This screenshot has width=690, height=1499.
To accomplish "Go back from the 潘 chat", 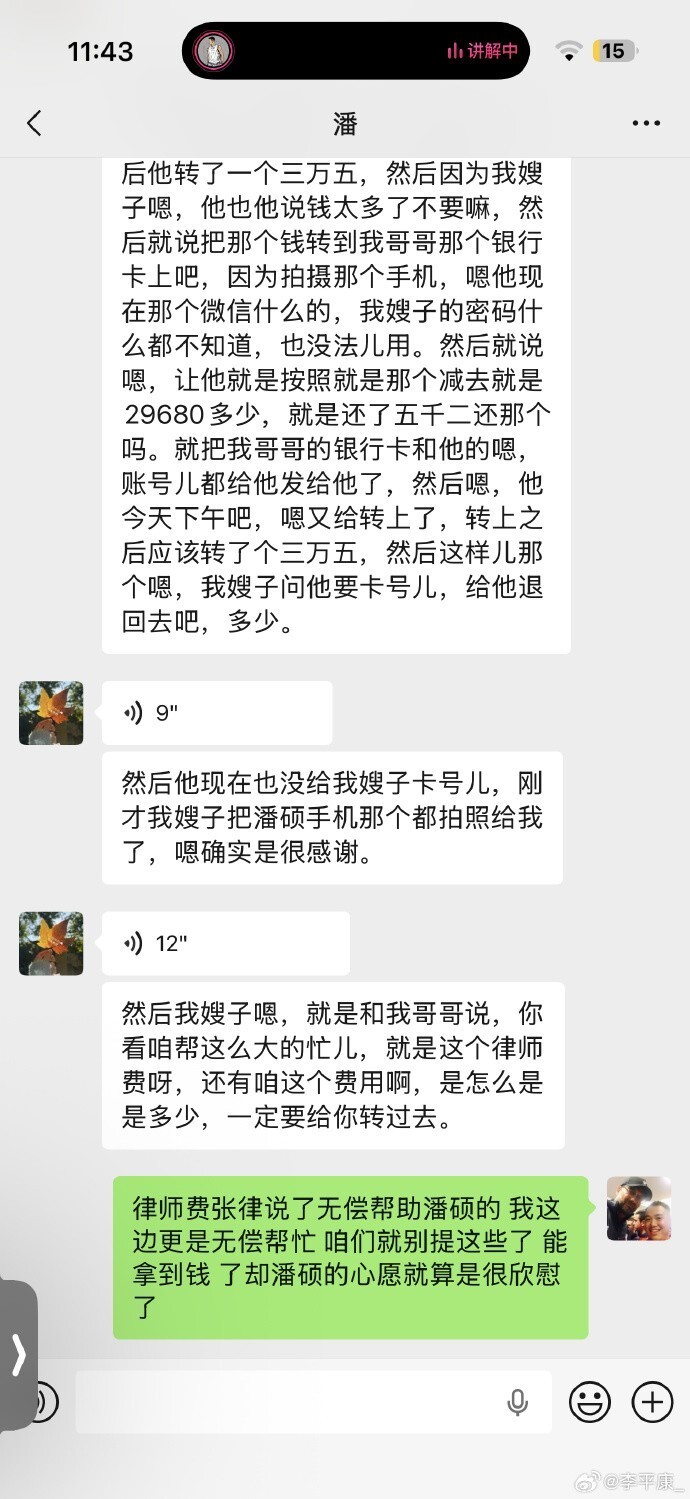I will click(35, 123).
